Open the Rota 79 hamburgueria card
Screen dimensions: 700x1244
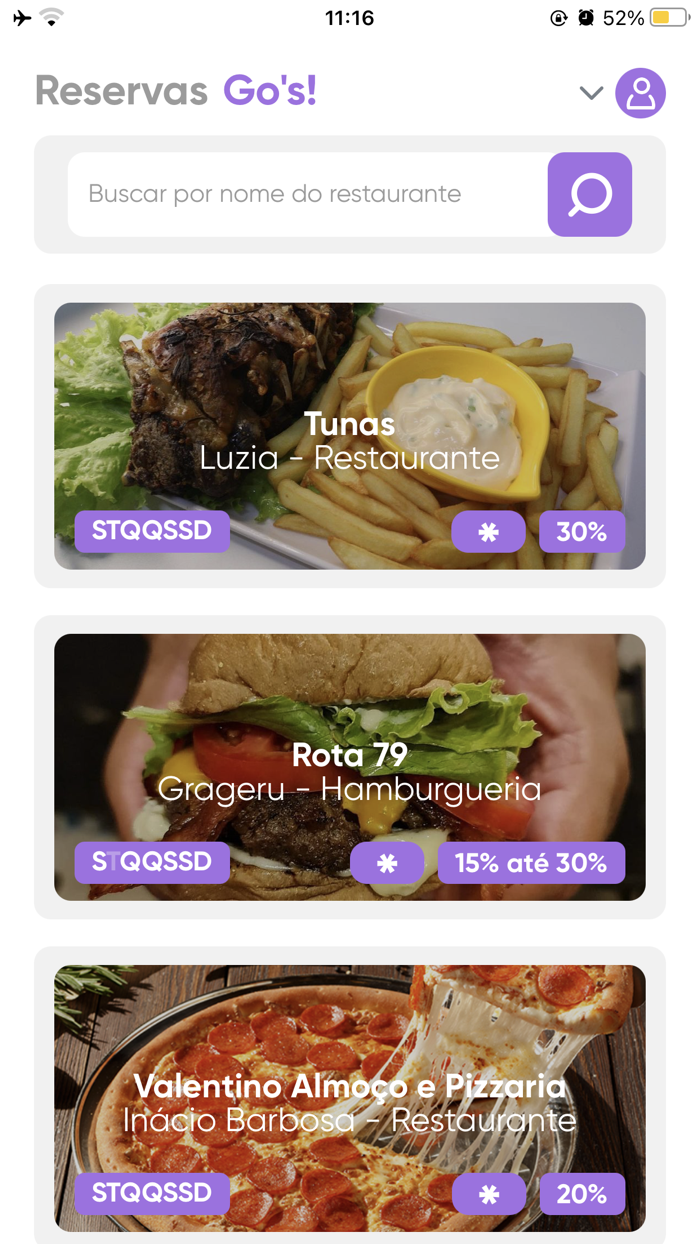349,767
